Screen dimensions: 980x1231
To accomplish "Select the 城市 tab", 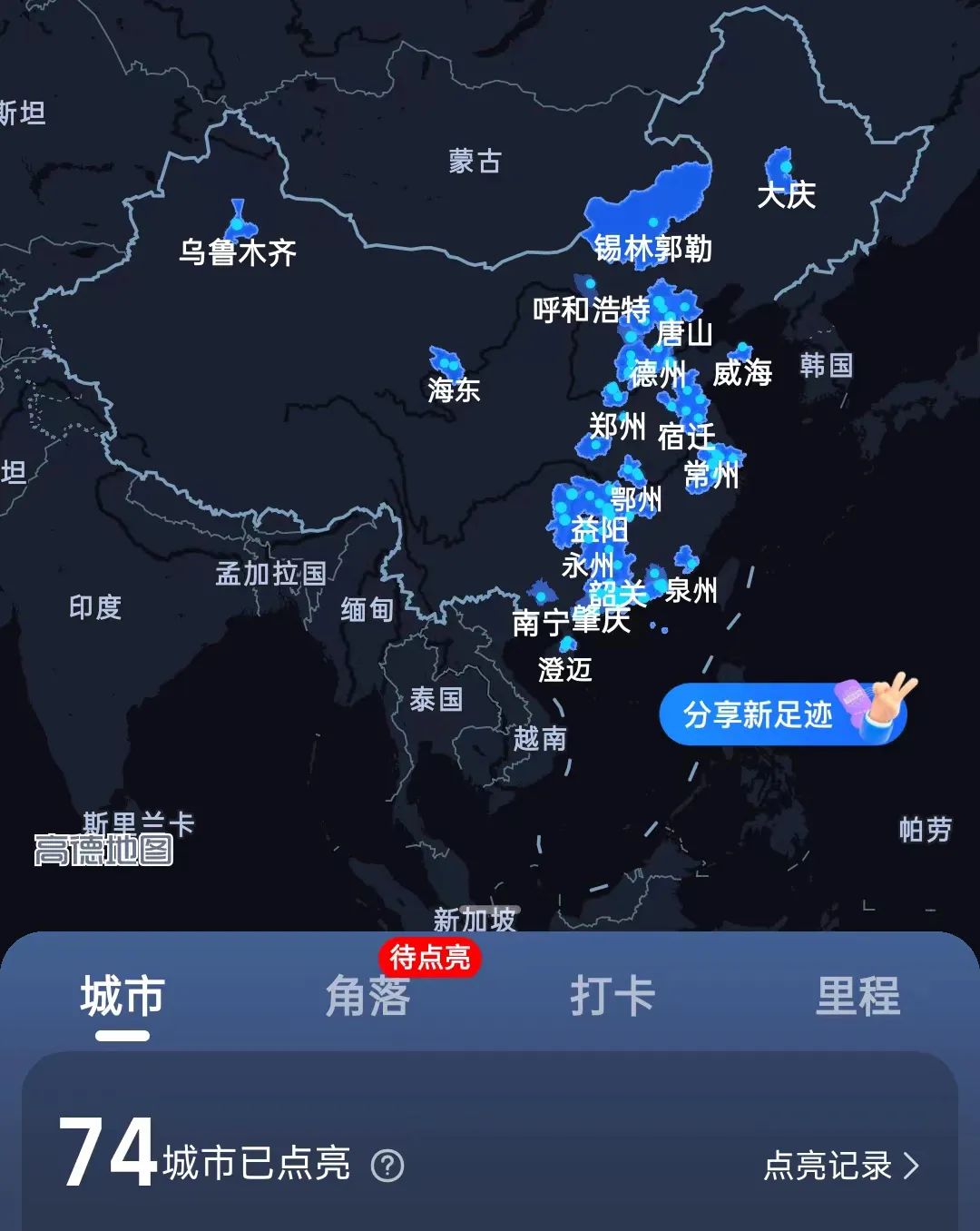I will pos(122,997).
